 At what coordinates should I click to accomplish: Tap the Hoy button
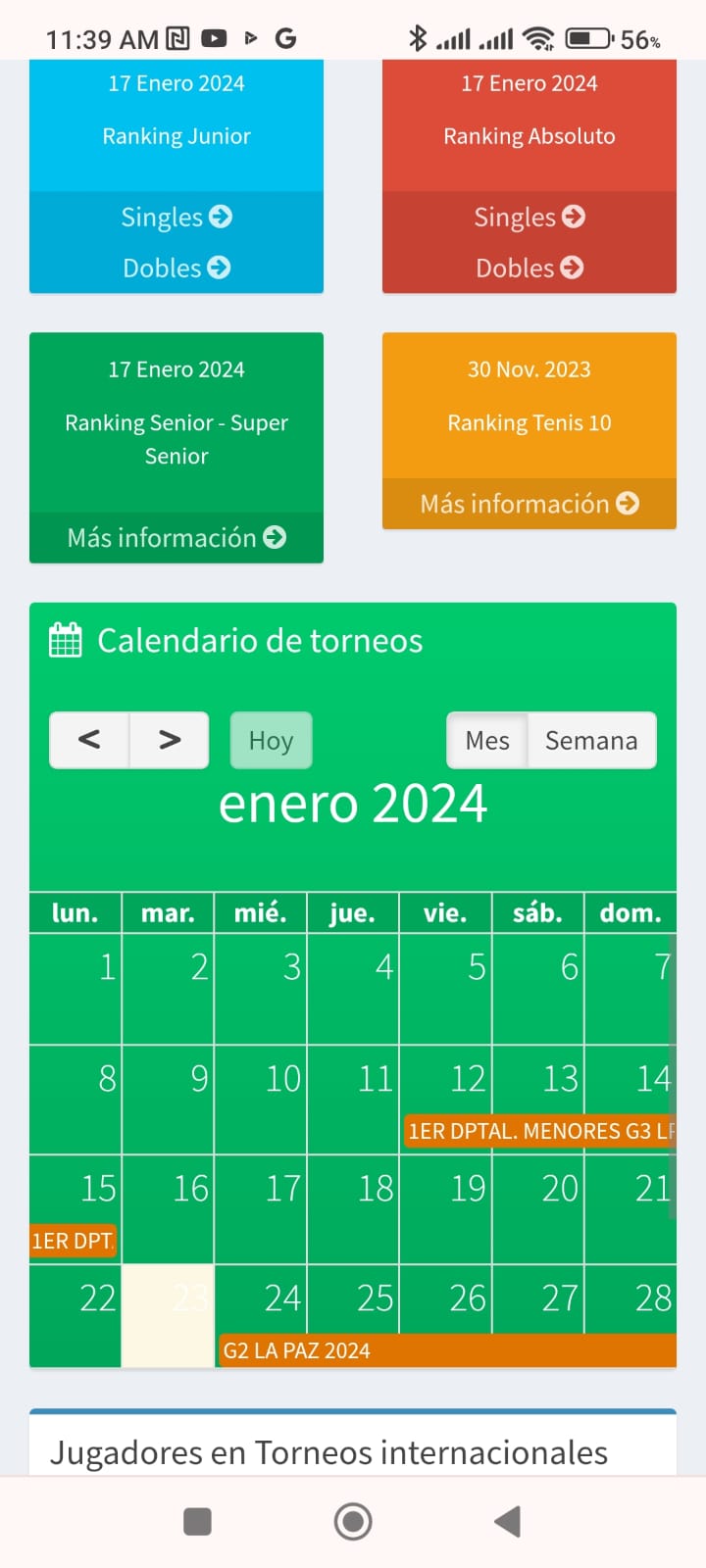click(x=271, y=740)
